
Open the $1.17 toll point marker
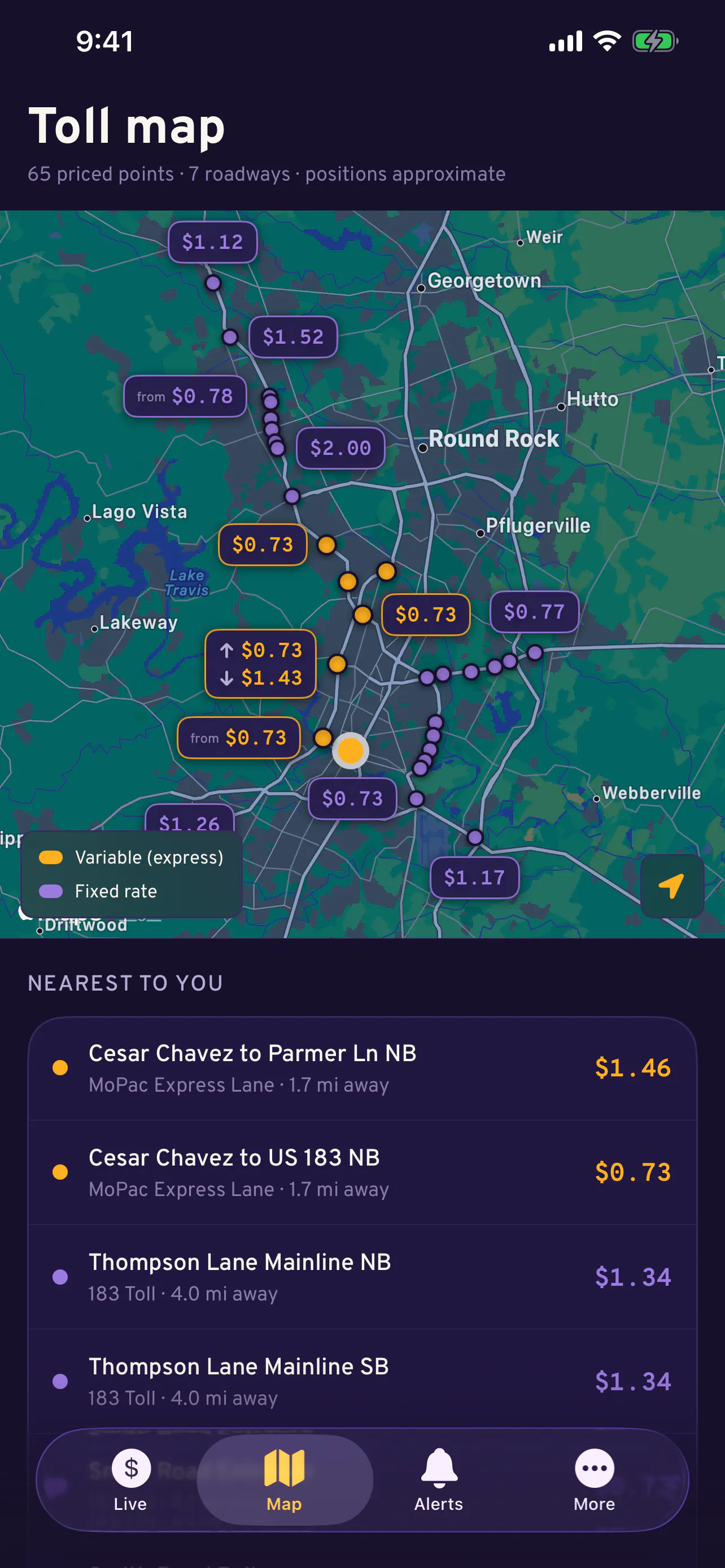coord(474,877)
